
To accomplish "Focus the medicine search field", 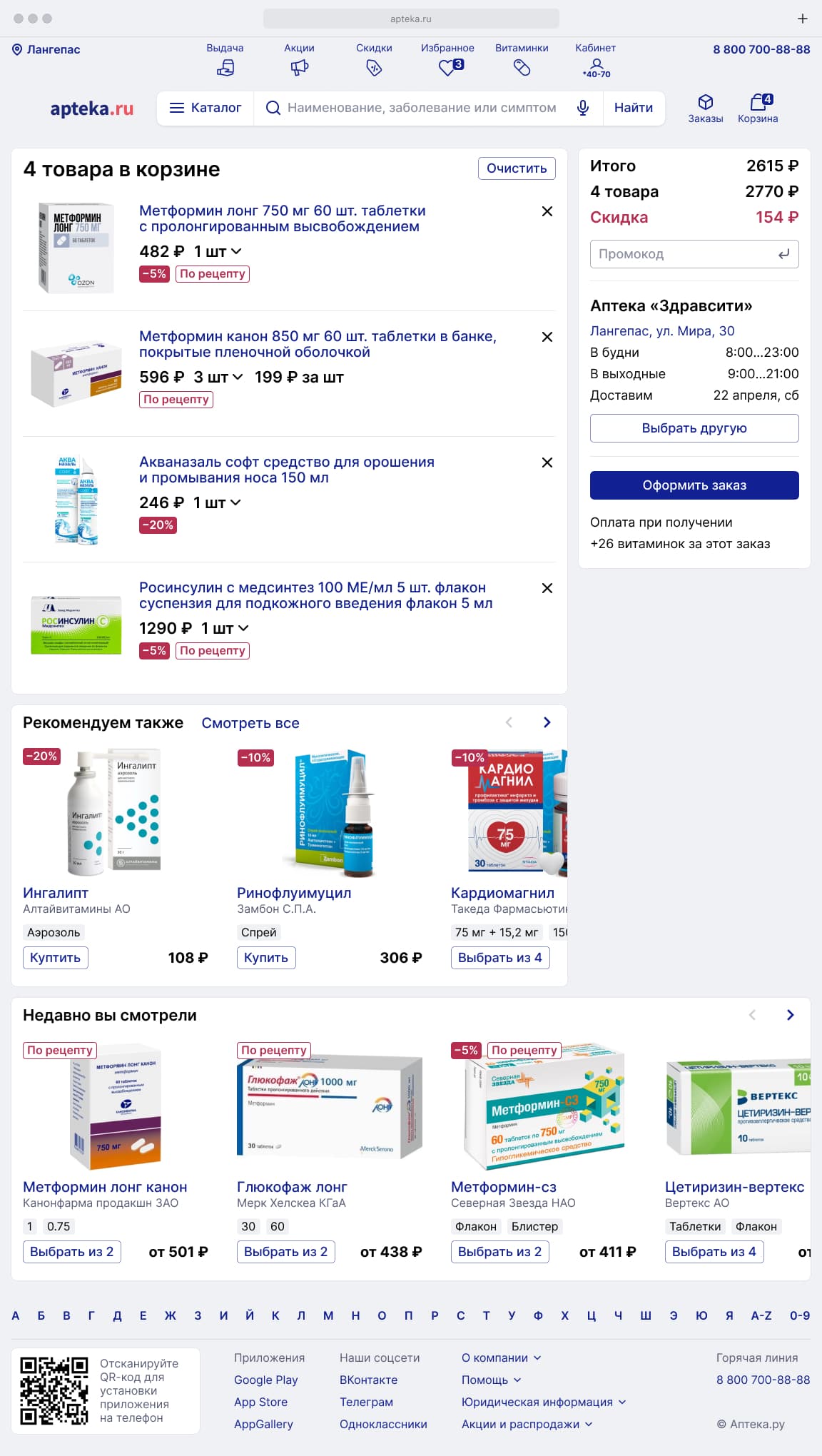I will 421,108.
